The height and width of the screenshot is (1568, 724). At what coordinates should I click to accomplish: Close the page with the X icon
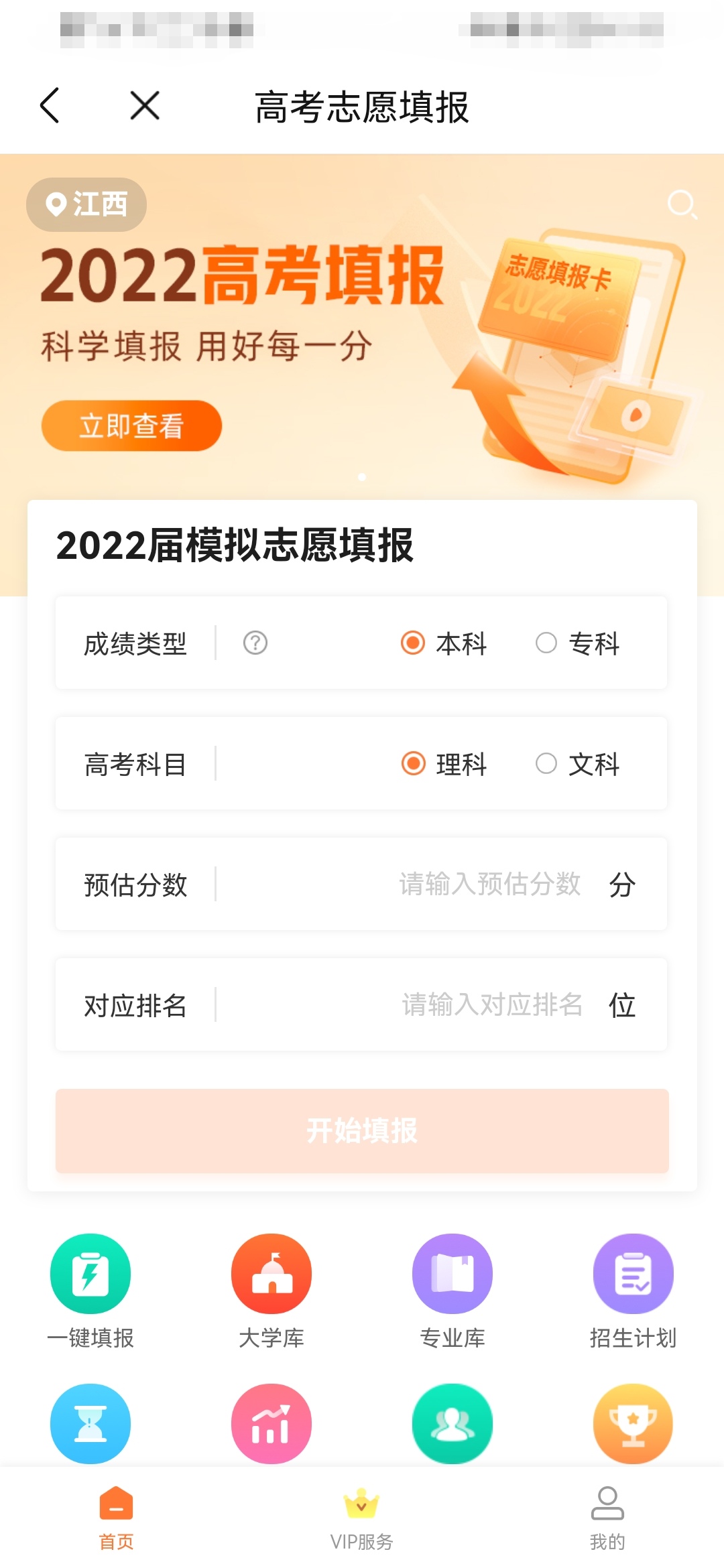click(x=145, y=106)
